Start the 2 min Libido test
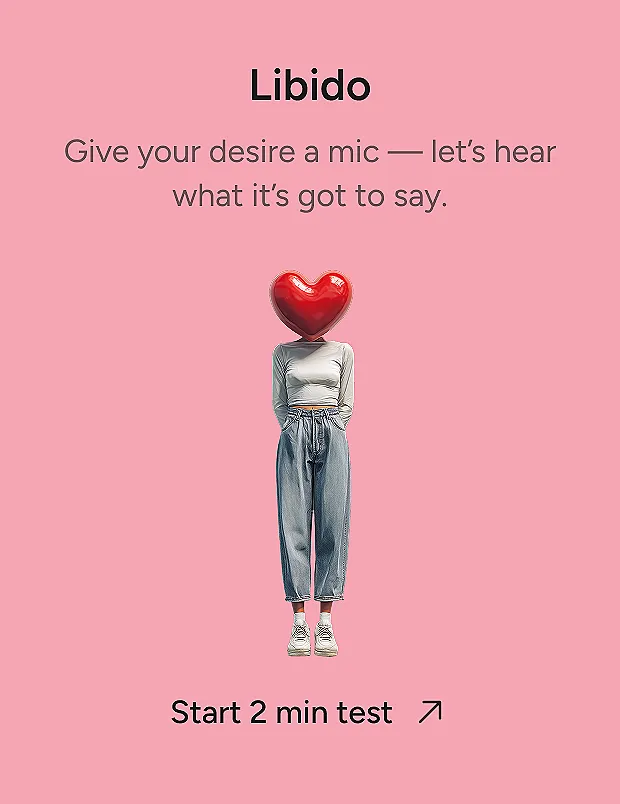This screenshot has width=620, height=804. coord(305,713)
